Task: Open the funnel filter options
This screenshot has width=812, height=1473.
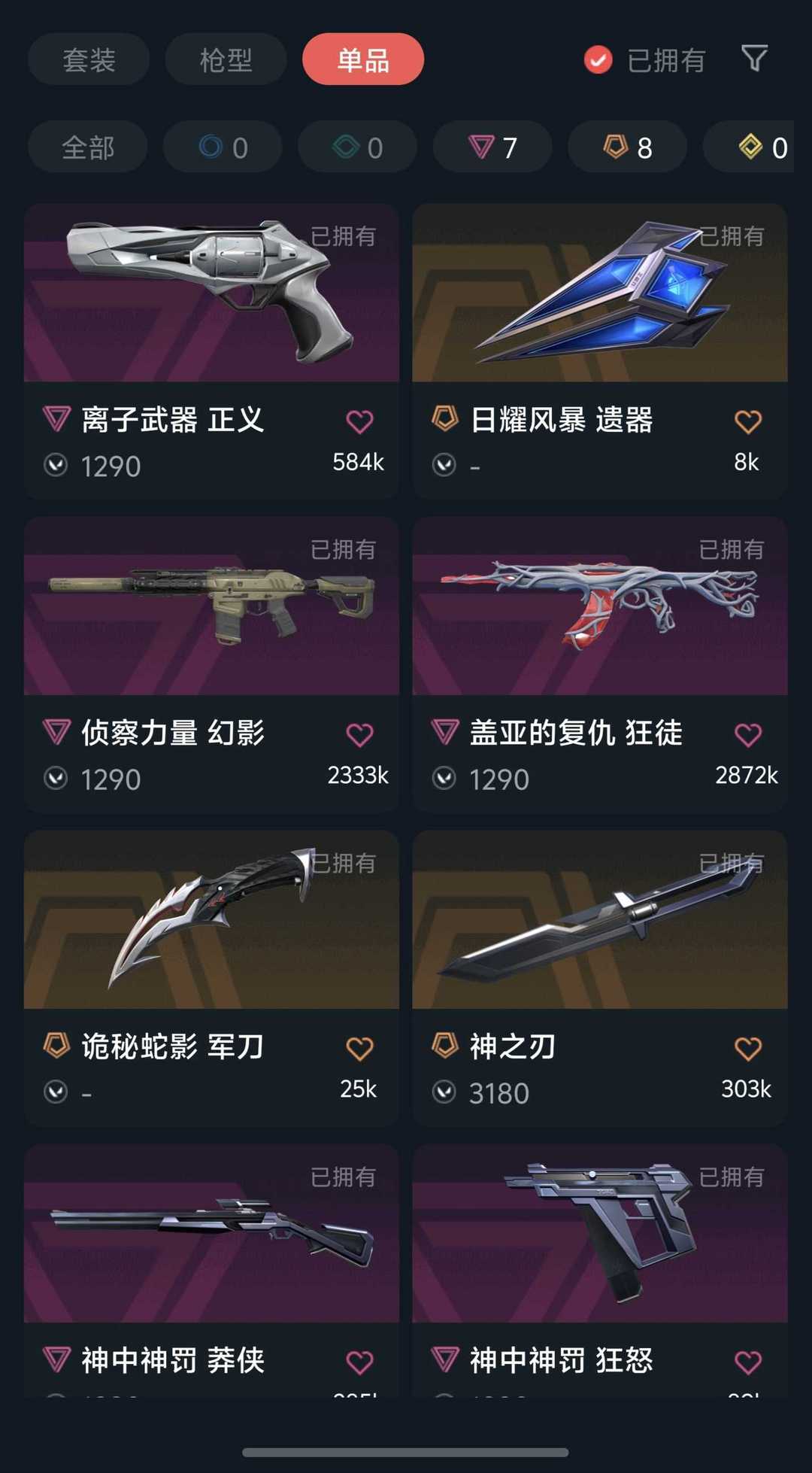Action: [754, 59]
